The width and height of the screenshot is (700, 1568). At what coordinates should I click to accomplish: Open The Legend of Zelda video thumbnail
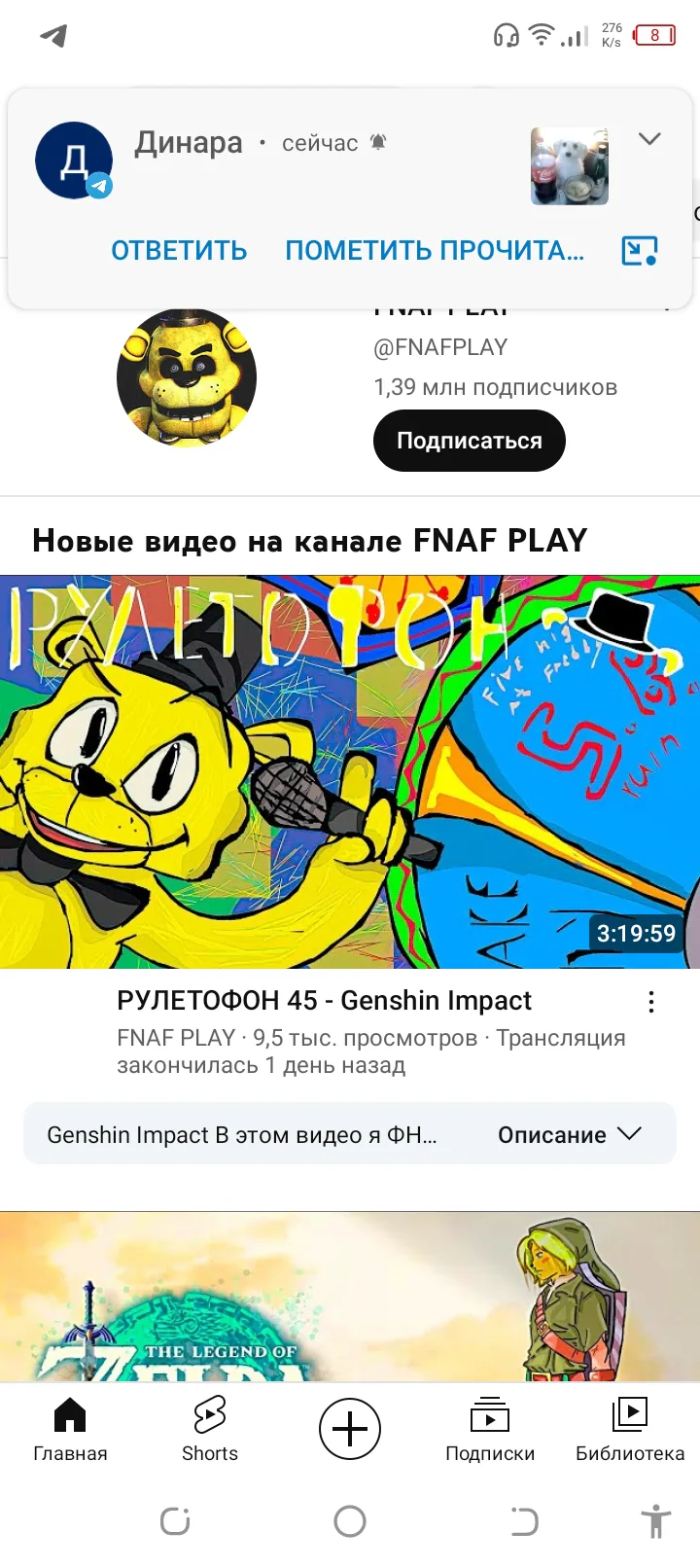coord(350,1297)
